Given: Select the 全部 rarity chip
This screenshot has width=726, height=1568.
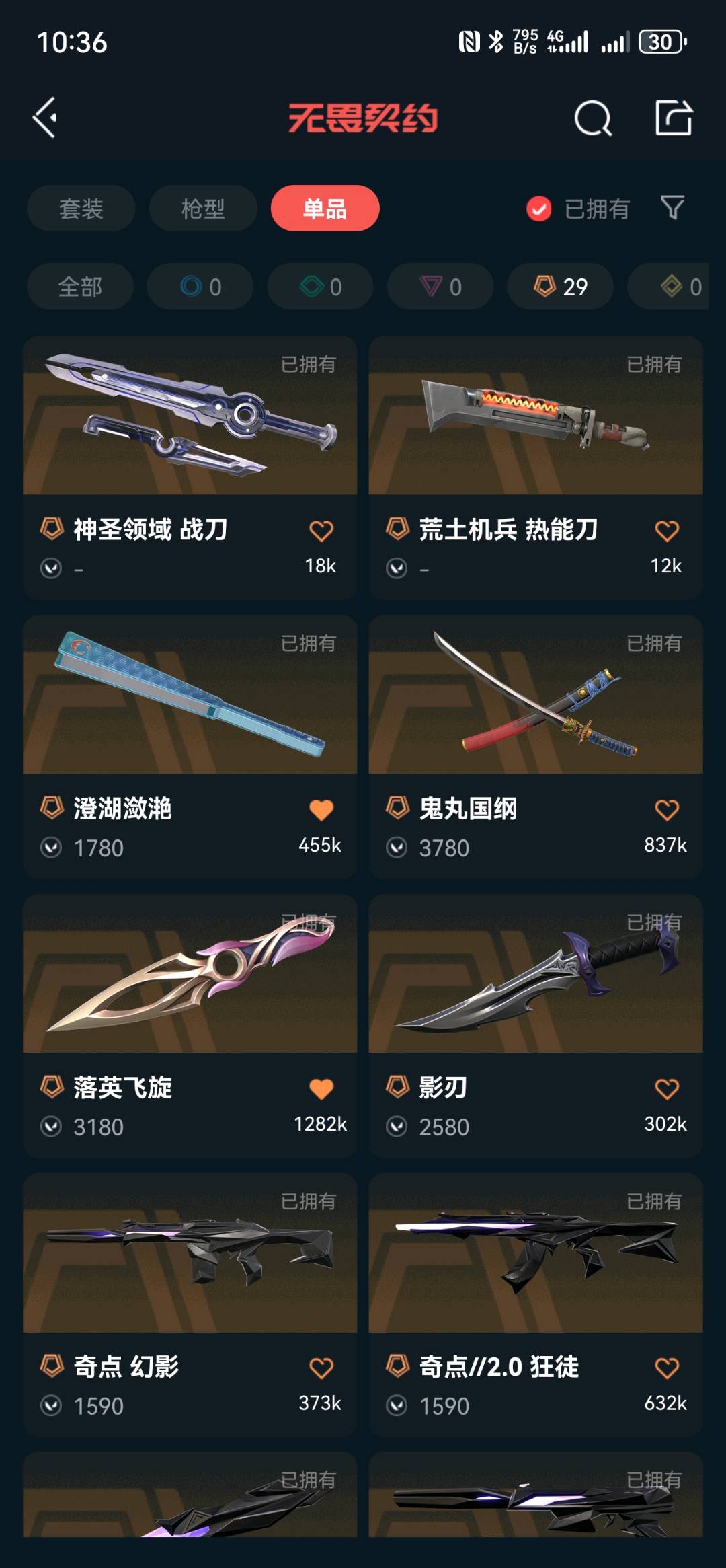Looking at the screenshot, I should pos(80,287).
